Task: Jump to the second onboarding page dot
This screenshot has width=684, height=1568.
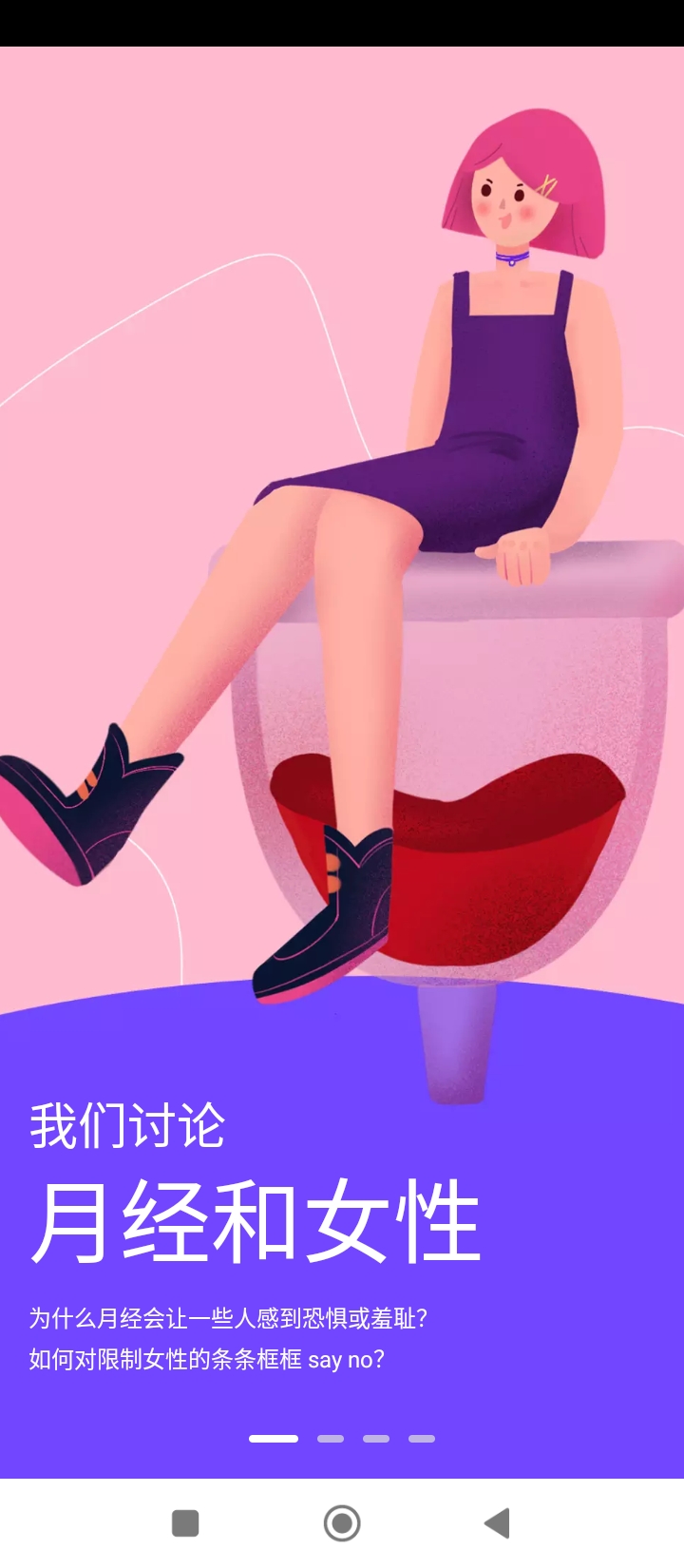Action: pyautogui.click(x=331, y=1439)
